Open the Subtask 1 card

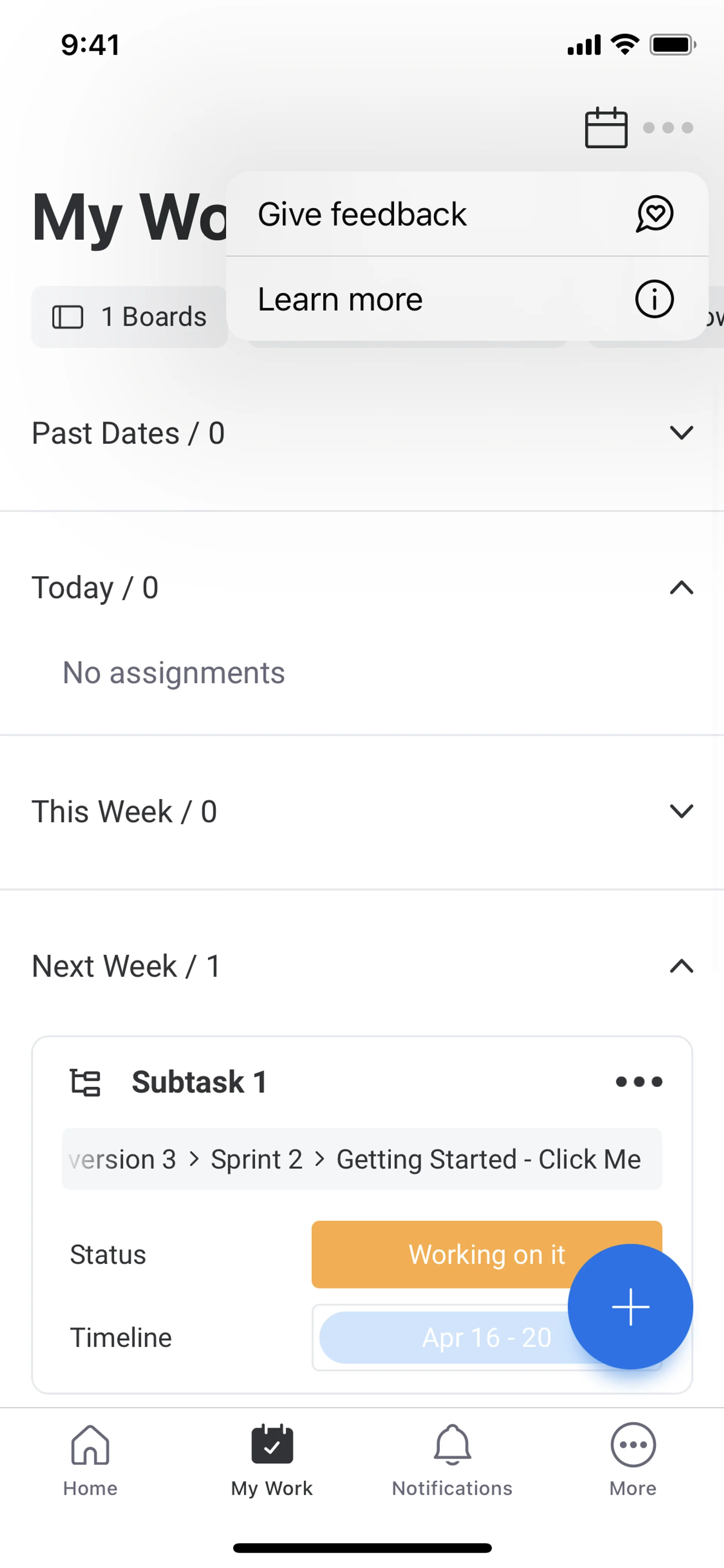coord(199,1082)
